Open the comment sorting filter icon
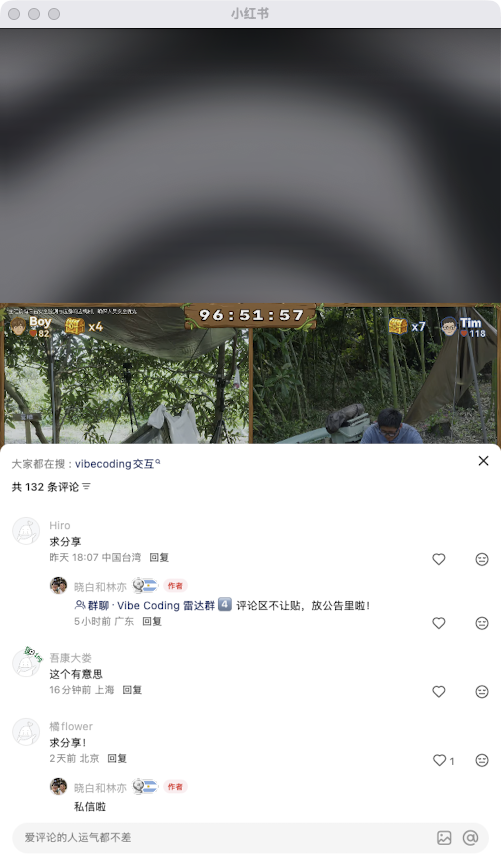 tap(87, 486)
